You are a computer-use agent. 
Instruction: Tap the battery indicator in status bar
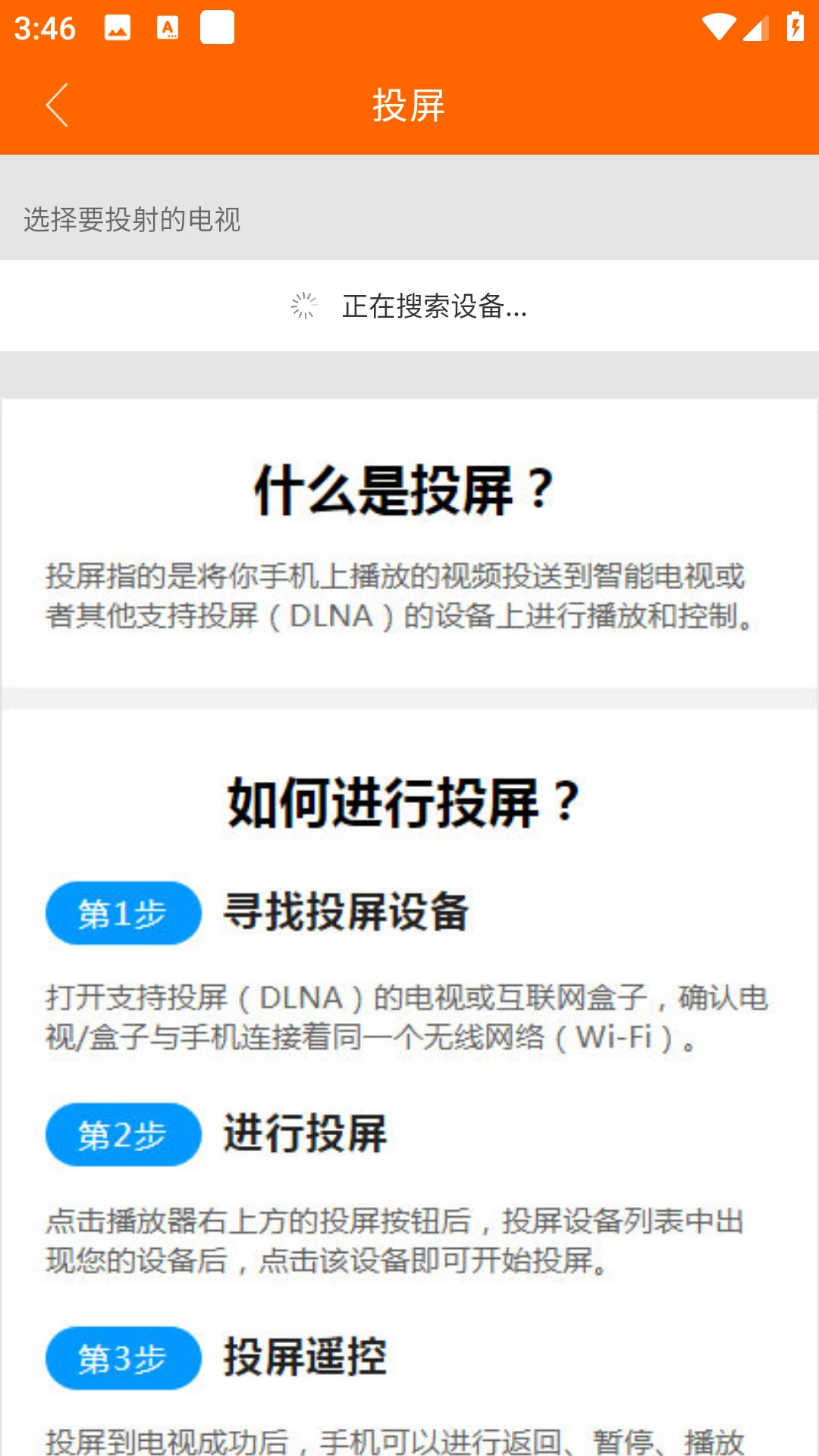[x=794, y=27]
